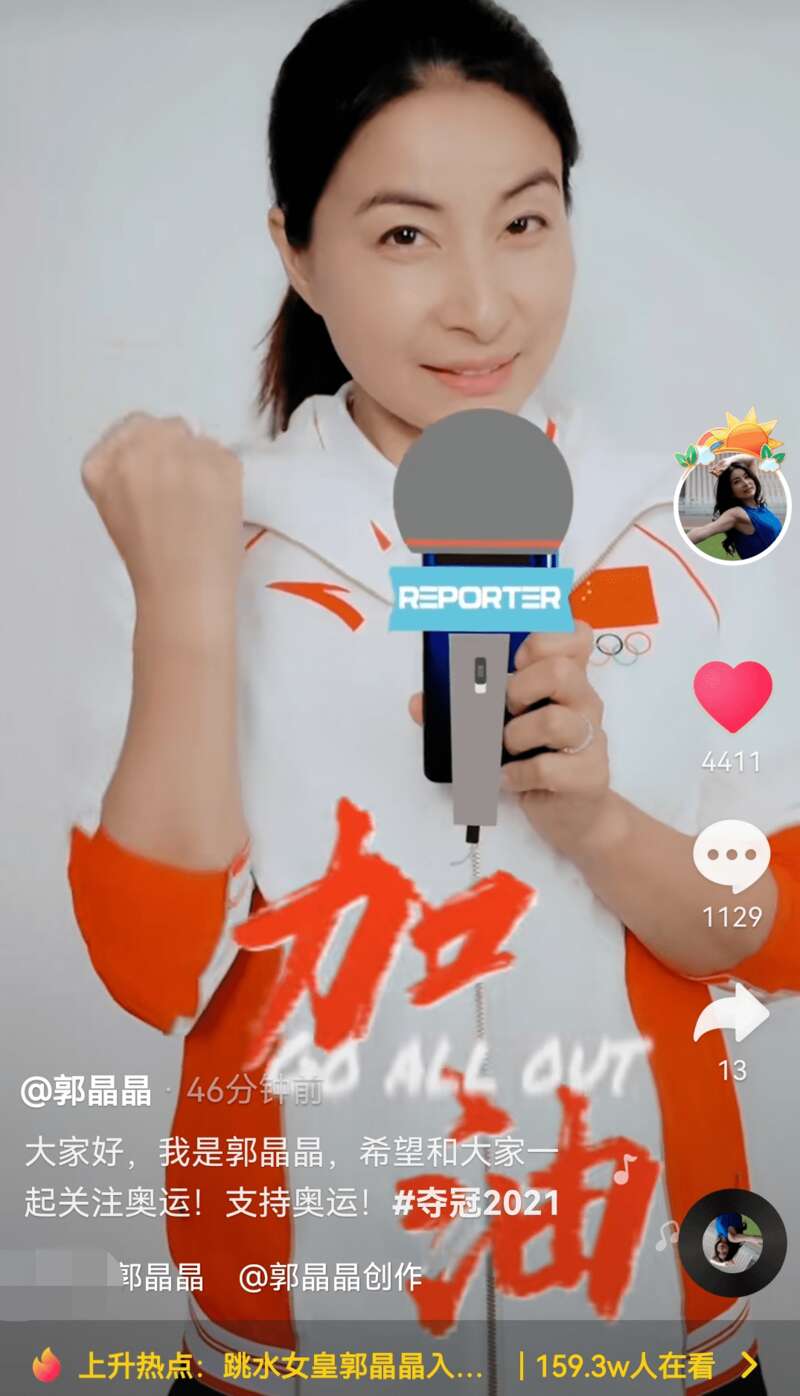This screenshot has height=1396, width=800.
Task: Open the 上升热点 trending banner
Action: click(x=400, y=1365)
